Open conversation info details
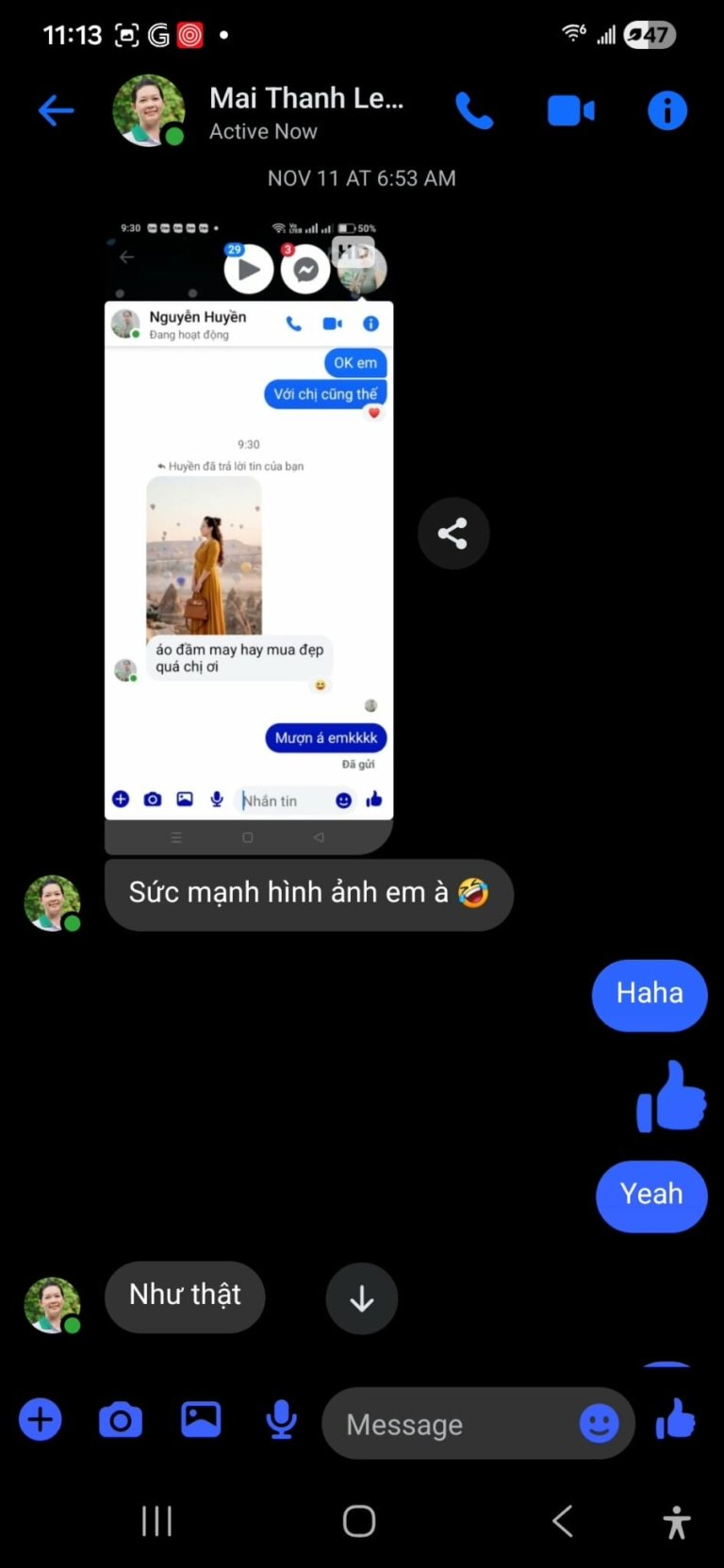Screen dimensions: 724x1568 (666, 111)
